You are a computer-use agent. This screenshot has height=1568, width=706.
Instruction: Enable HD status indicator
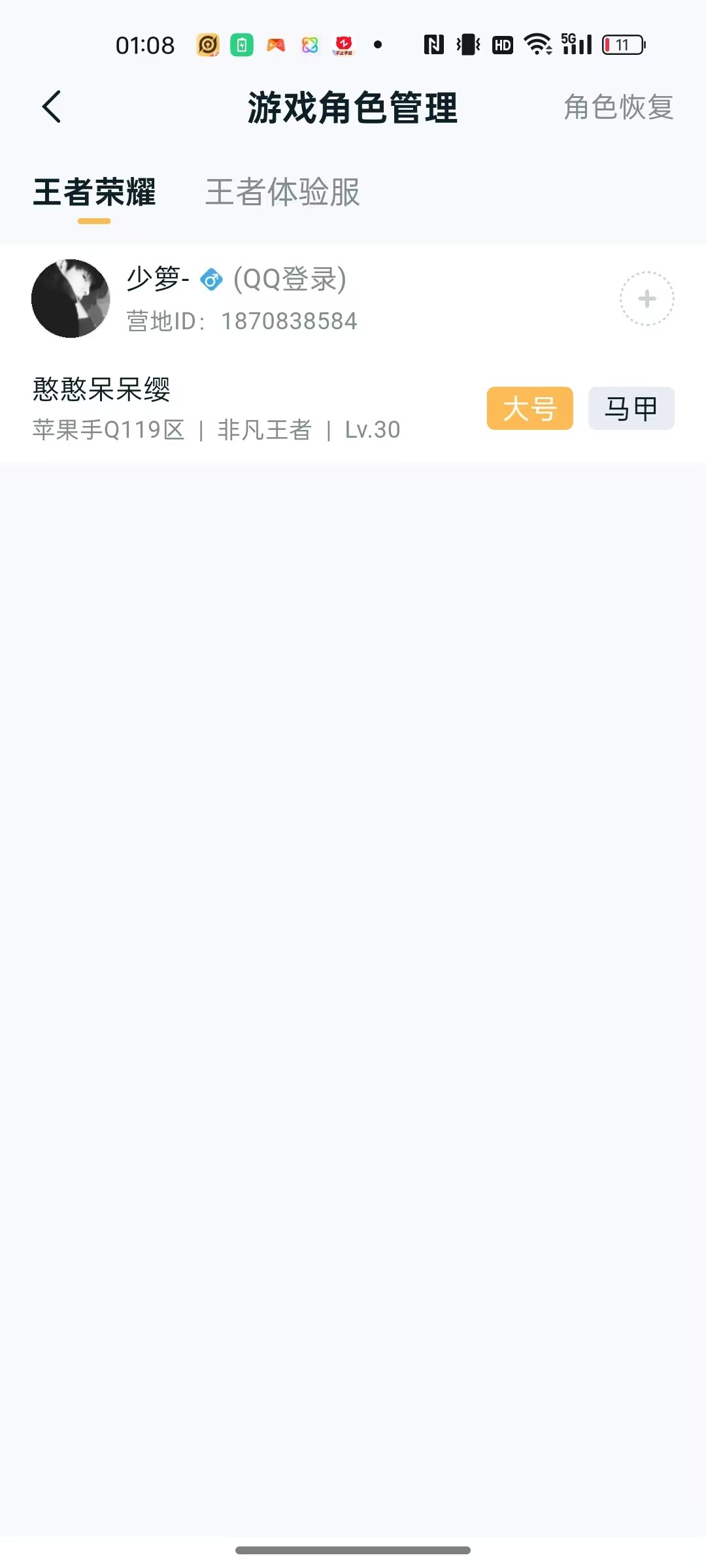(x=501, y=44)
